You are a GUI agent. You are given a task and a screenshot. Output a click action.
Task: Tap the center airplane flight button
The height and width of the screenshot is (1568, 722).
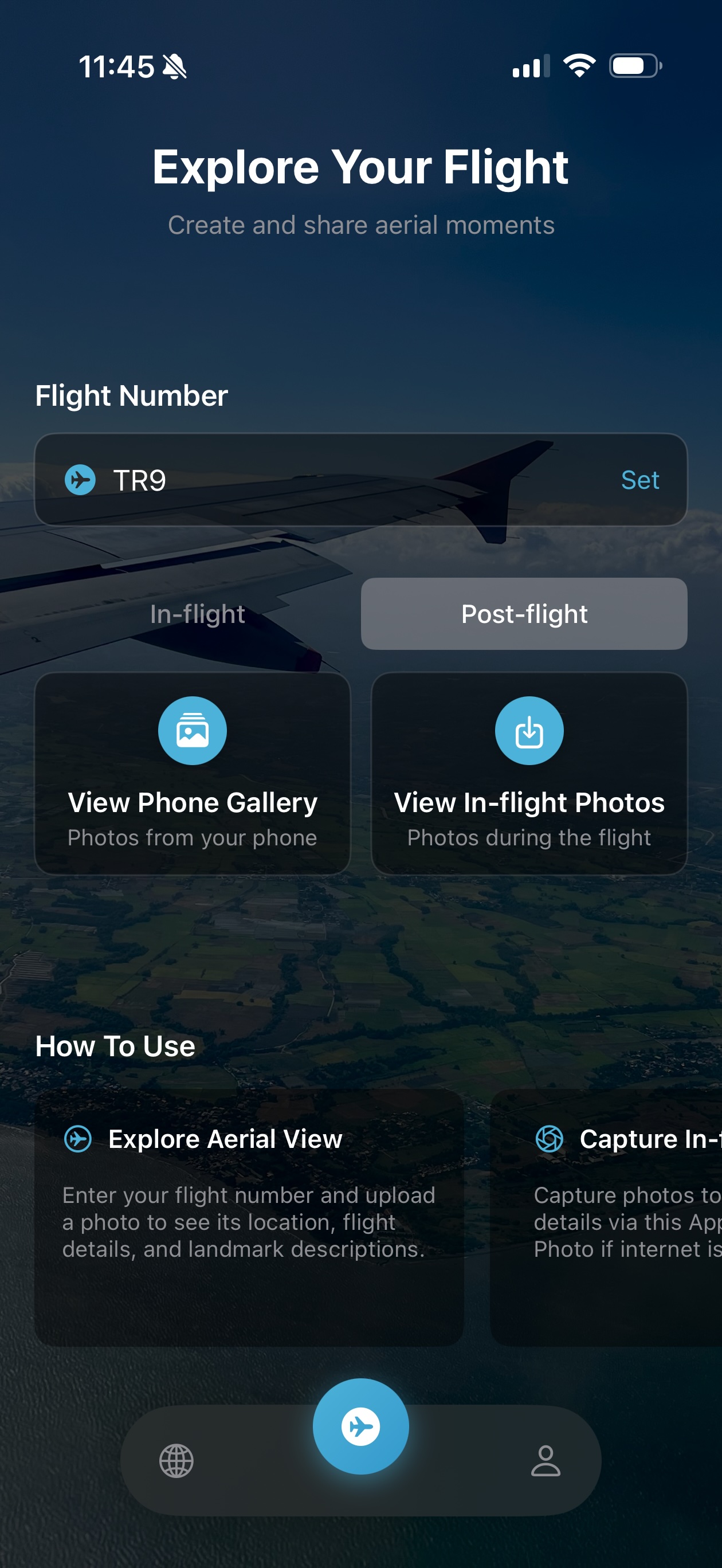(360, 1426)
